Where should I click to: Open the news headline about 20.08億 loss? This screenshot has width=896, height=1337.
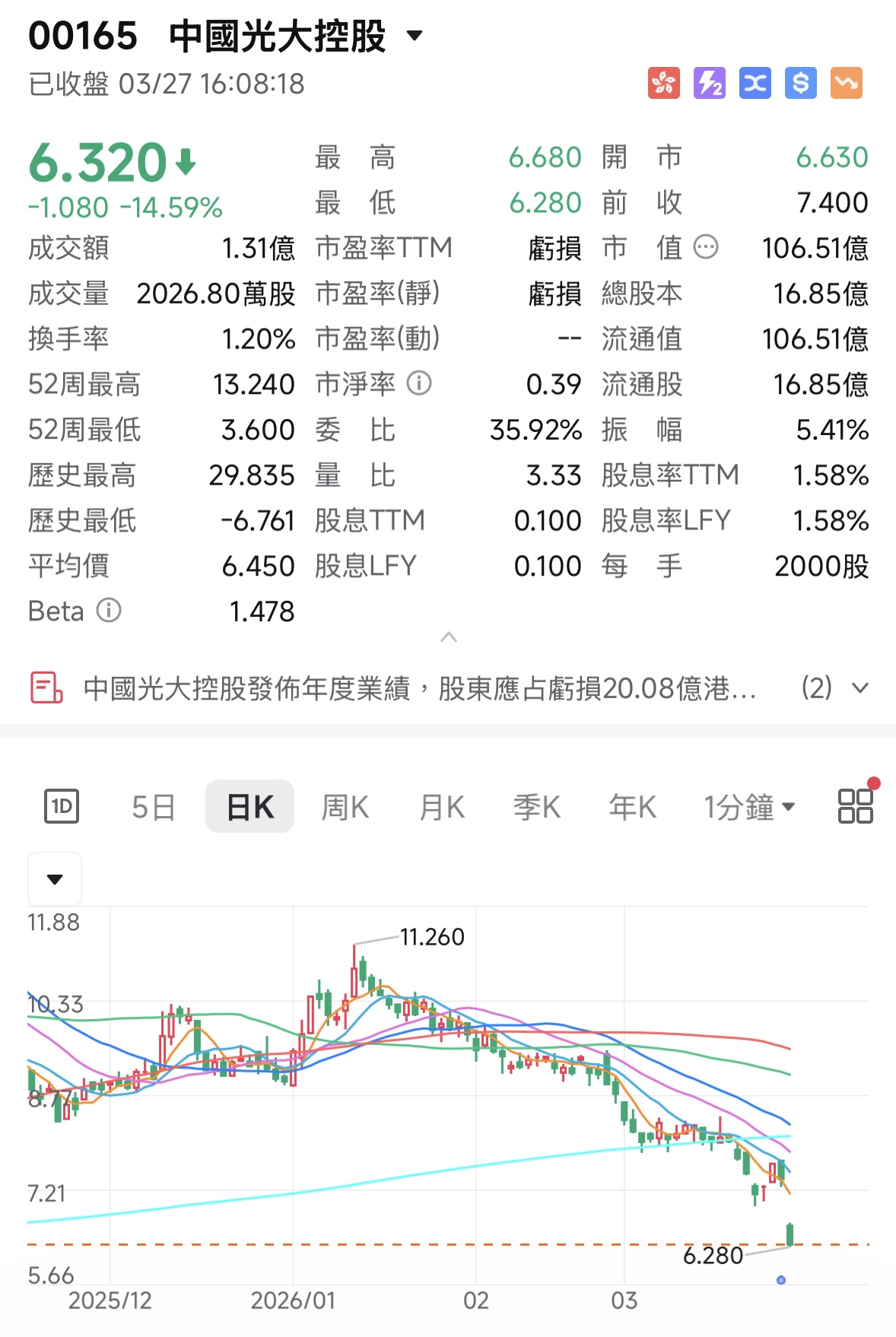(417, 688)
